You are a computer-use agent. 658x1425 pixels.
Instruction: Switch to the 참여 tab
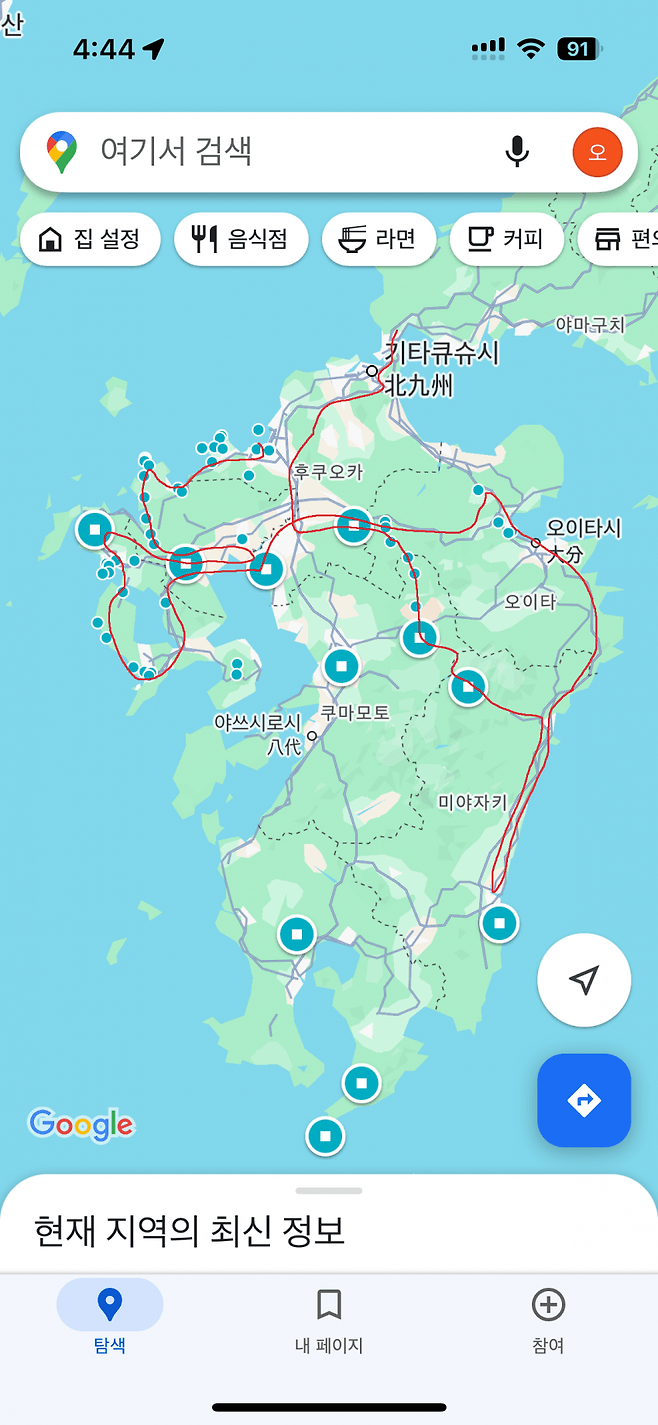point(548,1320)
